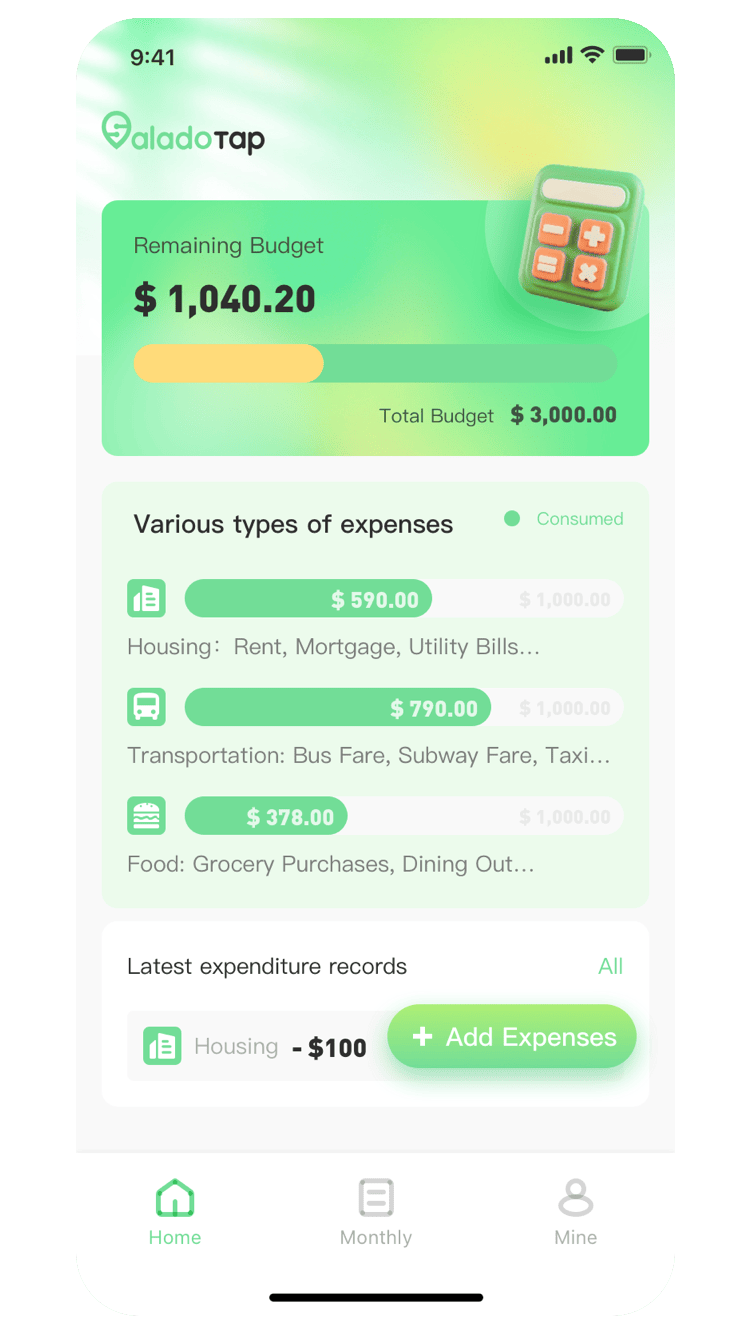Switch to the Monthly tab
This screenshot has width=750, height=1334.
click(375, 1212)
